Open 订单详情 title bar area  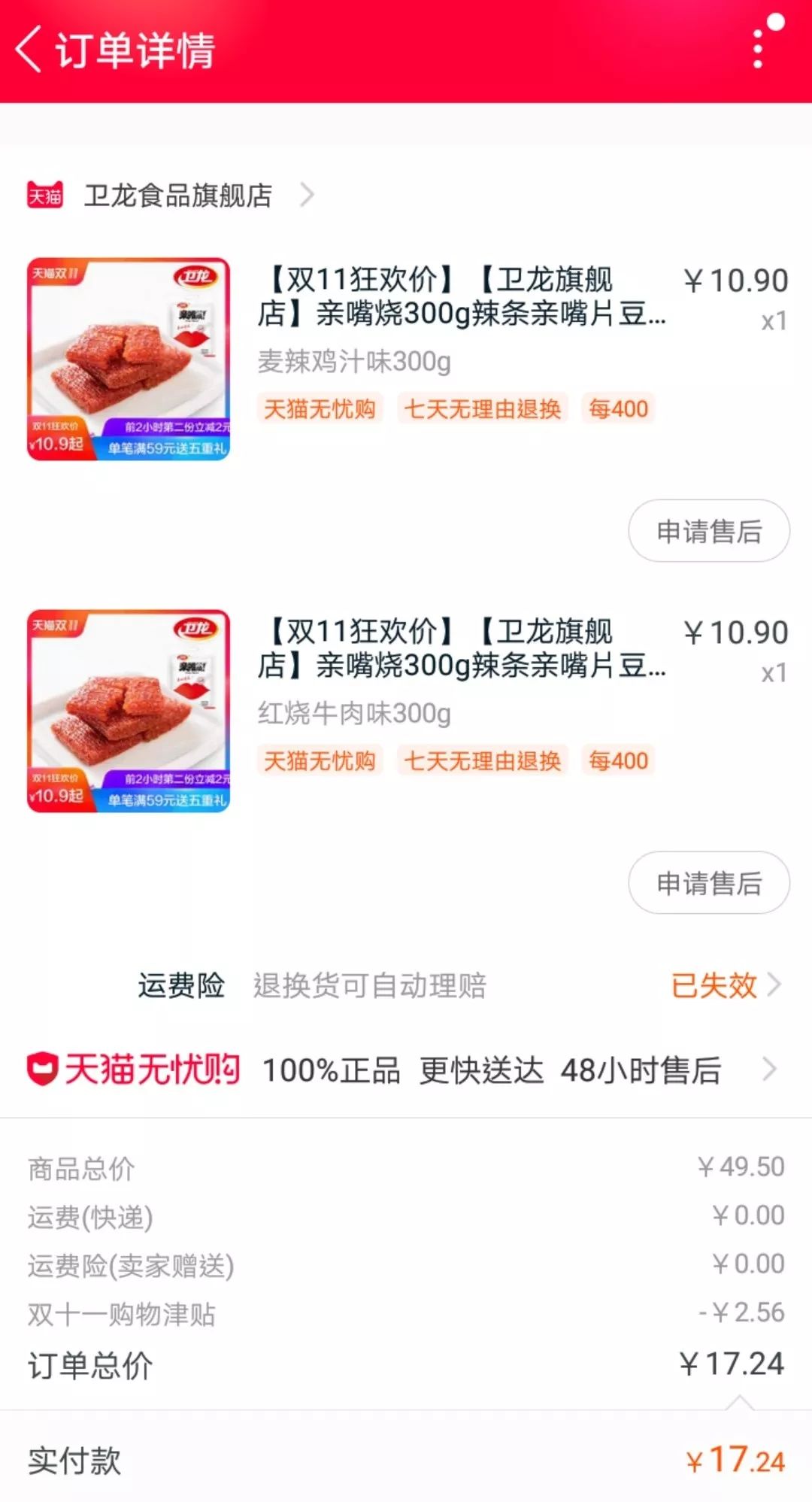click(134, 51)
